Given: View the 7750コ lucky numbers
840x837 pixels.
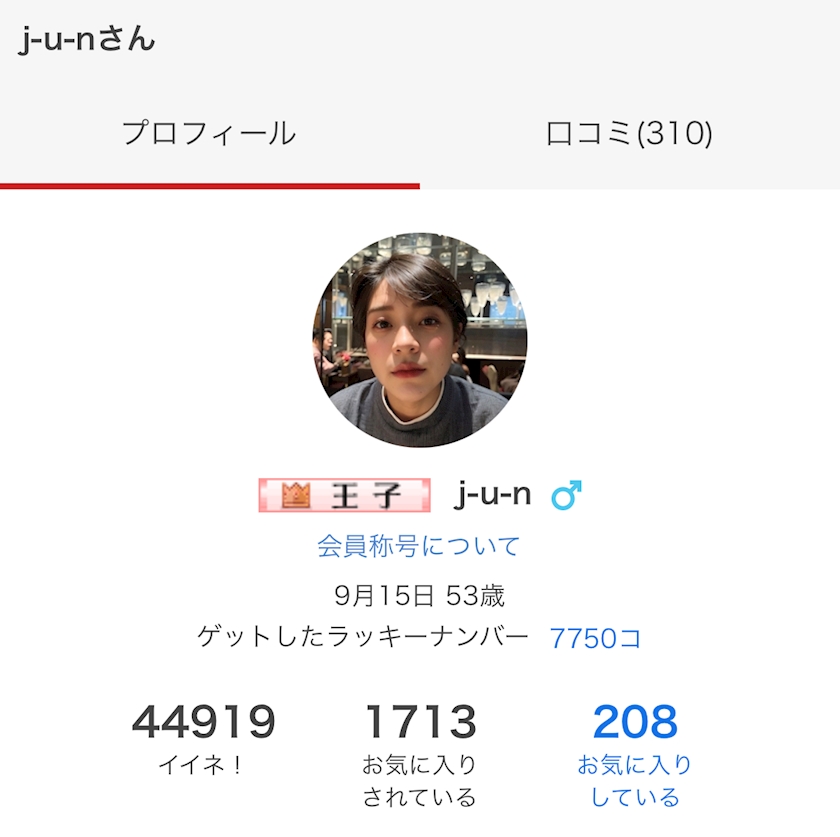Looking at the screenshot, I should click(595, 638).
